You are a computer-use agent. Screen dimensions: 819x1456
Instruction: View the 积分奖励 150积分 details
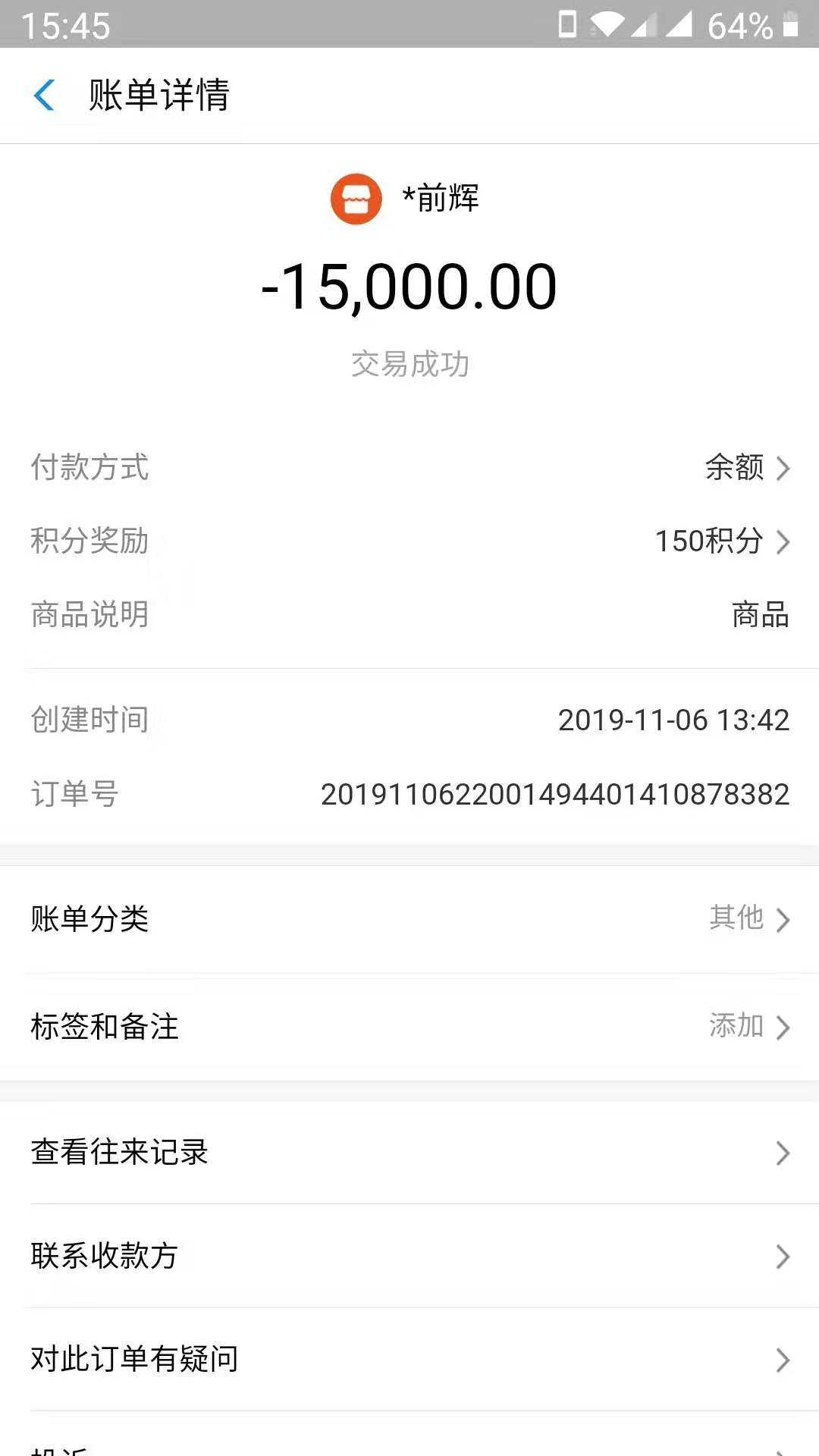click(x=409, y=541)
